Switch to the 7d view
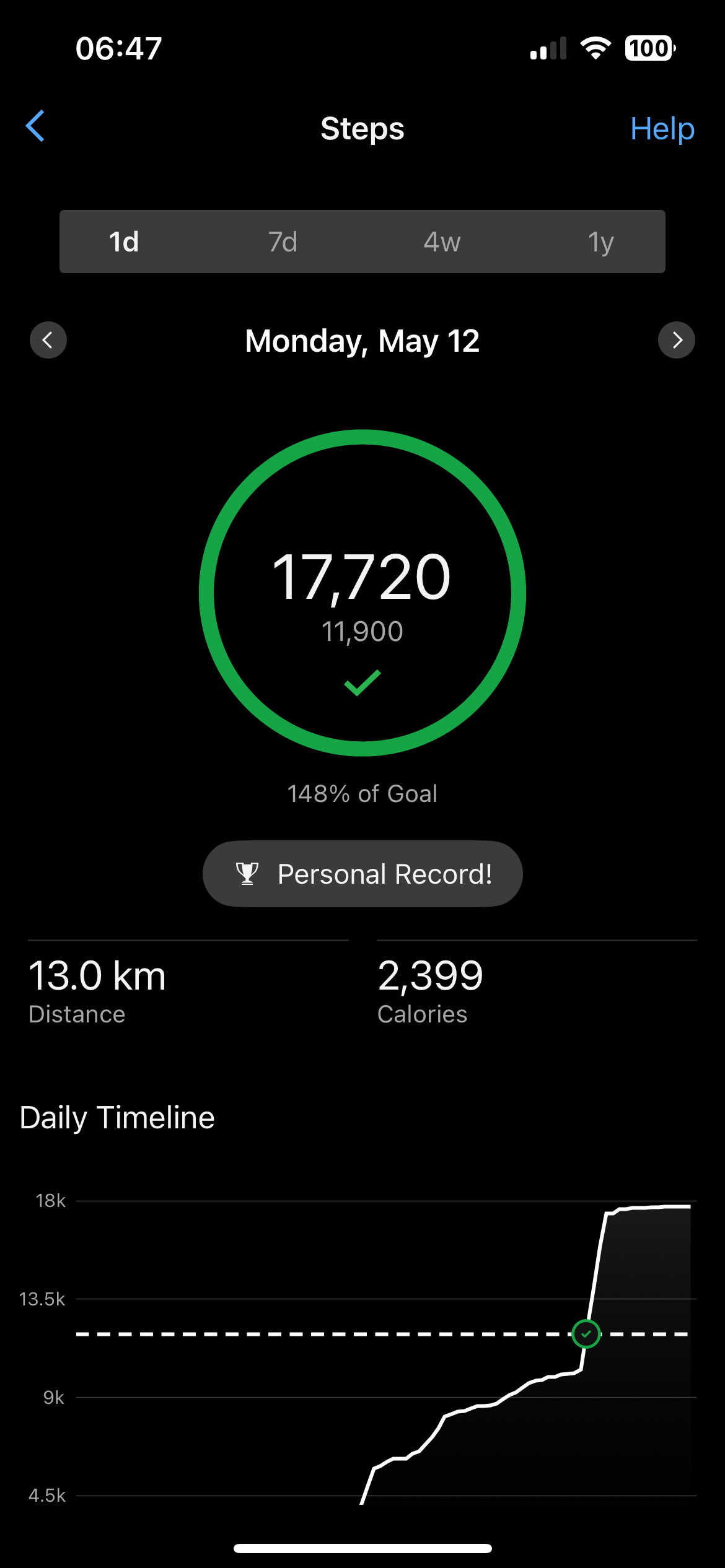Image resolution: width=725 pixels, height=1568 pixels. click(x=283, y=242)
